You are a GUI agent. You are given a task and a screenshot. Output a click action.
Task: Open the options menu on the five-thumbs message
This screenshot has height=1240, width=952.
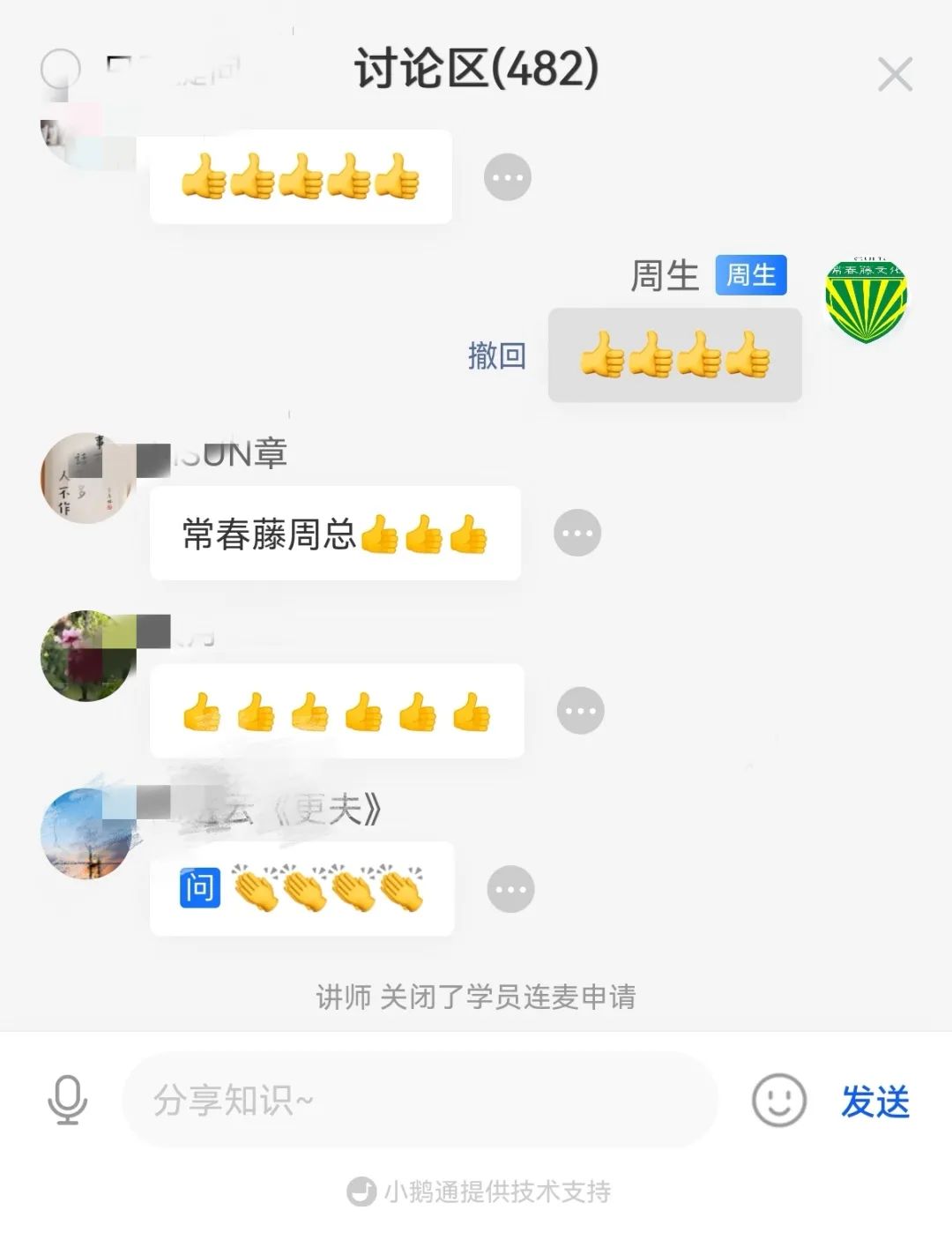(x=508, y=176)
